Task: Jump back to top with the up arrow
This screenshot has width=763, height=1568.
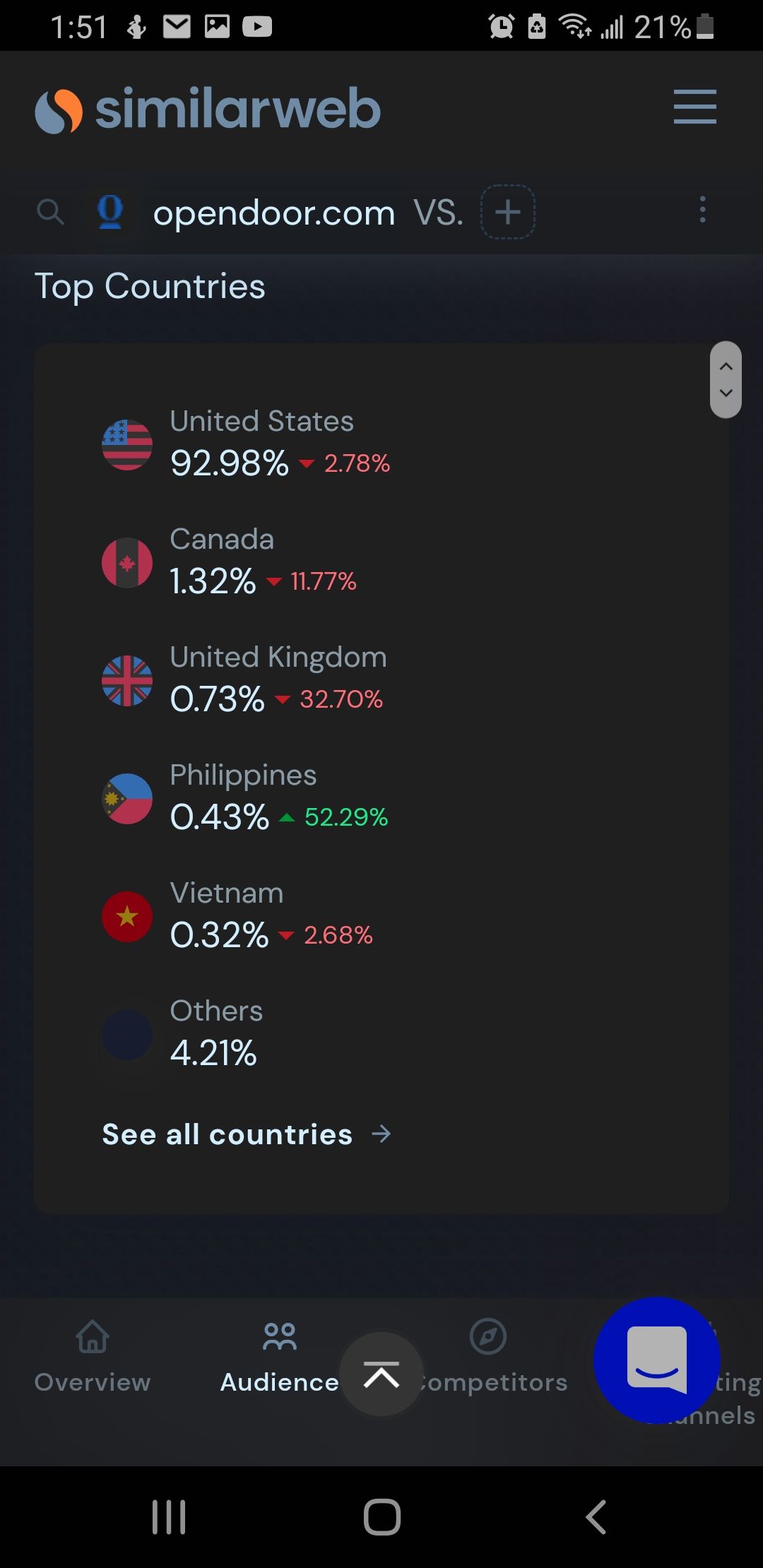Action: pos(381,1374)
